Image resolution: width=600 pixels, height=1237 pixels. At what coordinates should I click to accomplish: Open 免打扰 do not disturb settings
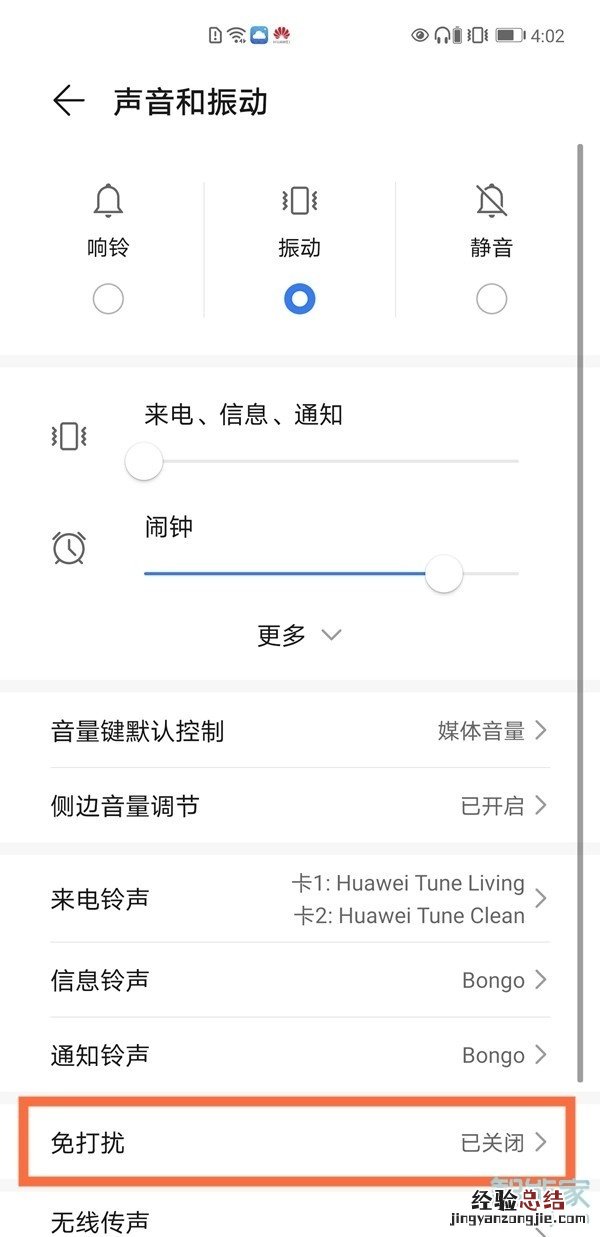click(x=299, y=1142)
